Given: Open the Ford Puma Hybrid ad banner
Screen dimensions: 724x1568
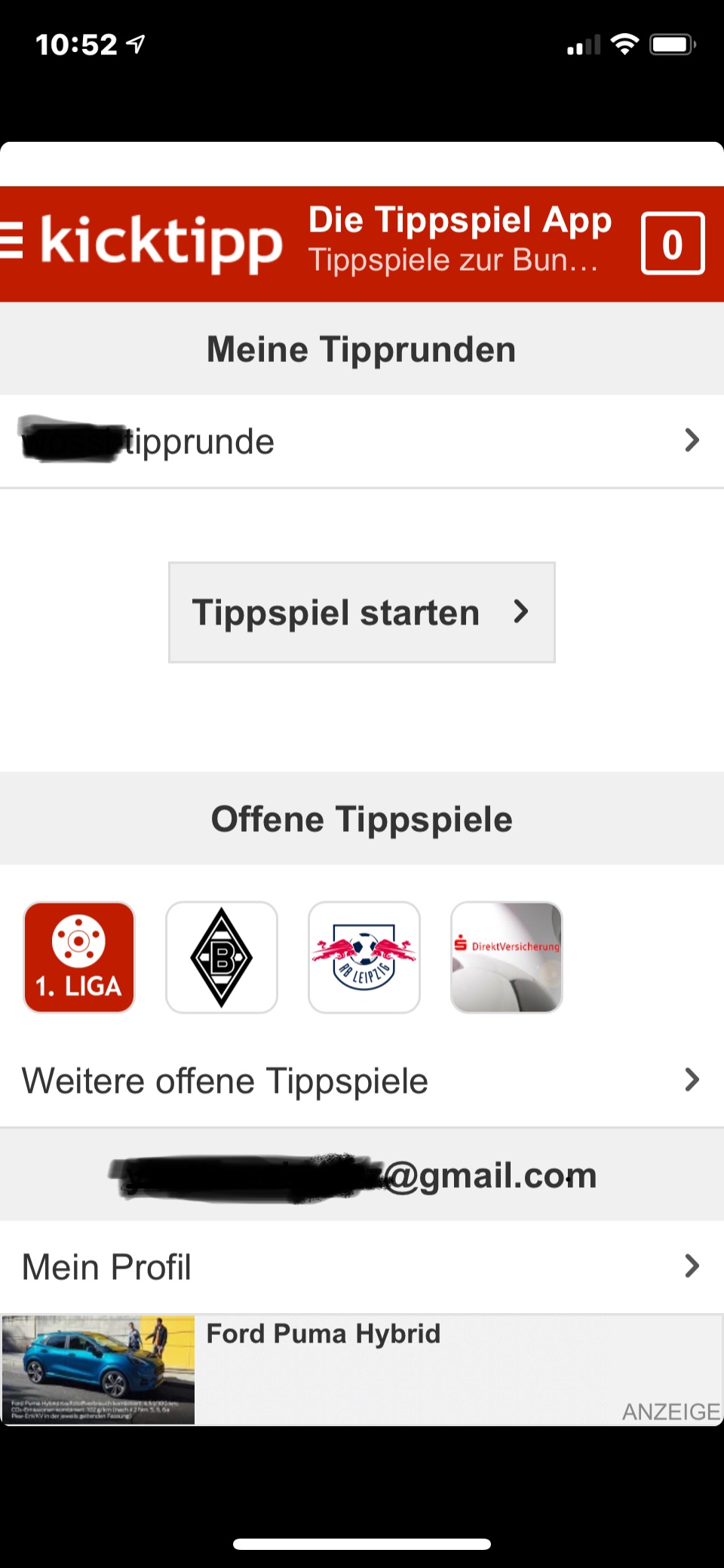Looking at the screenshot, I should [x=362, y=1370].
